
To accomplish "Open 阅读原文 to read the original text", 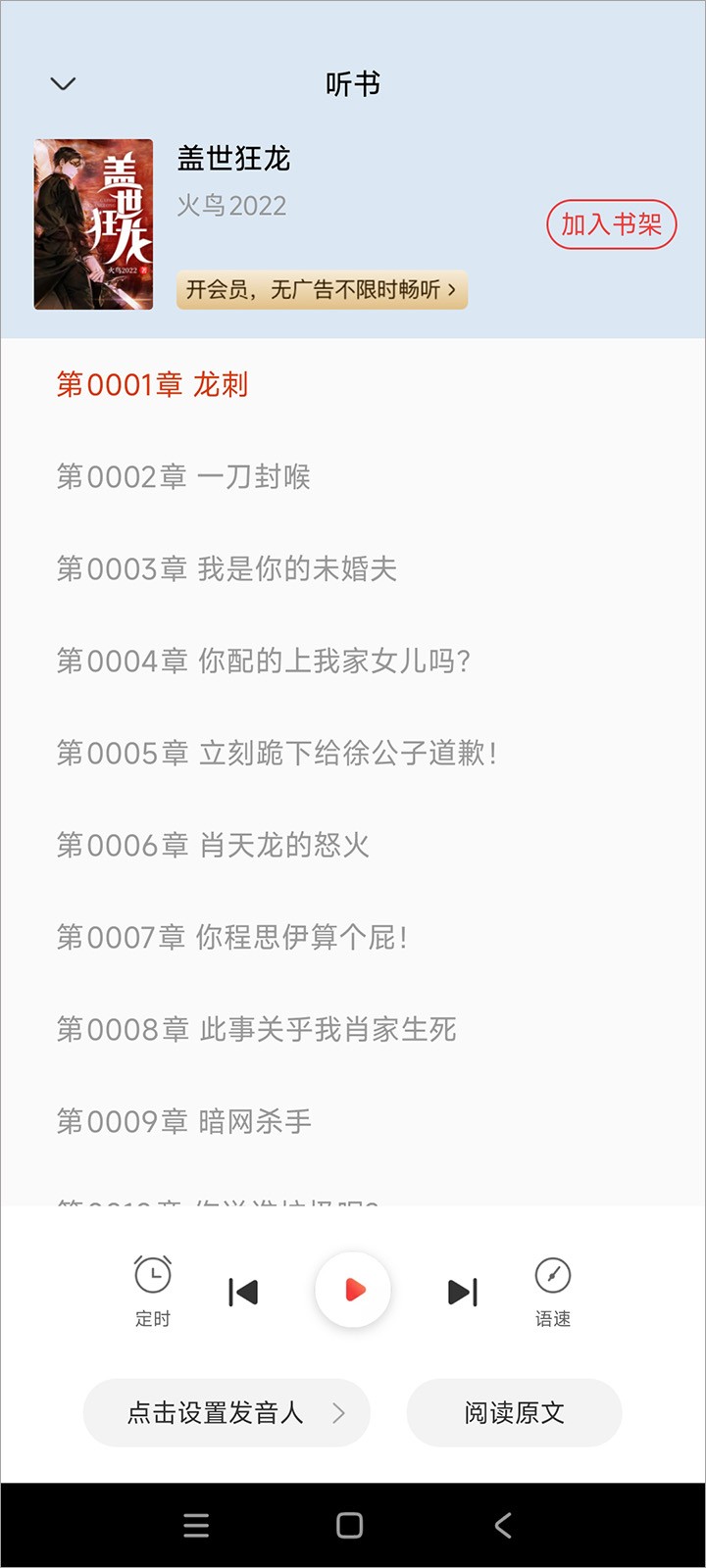I will [x=514, y=1412].
